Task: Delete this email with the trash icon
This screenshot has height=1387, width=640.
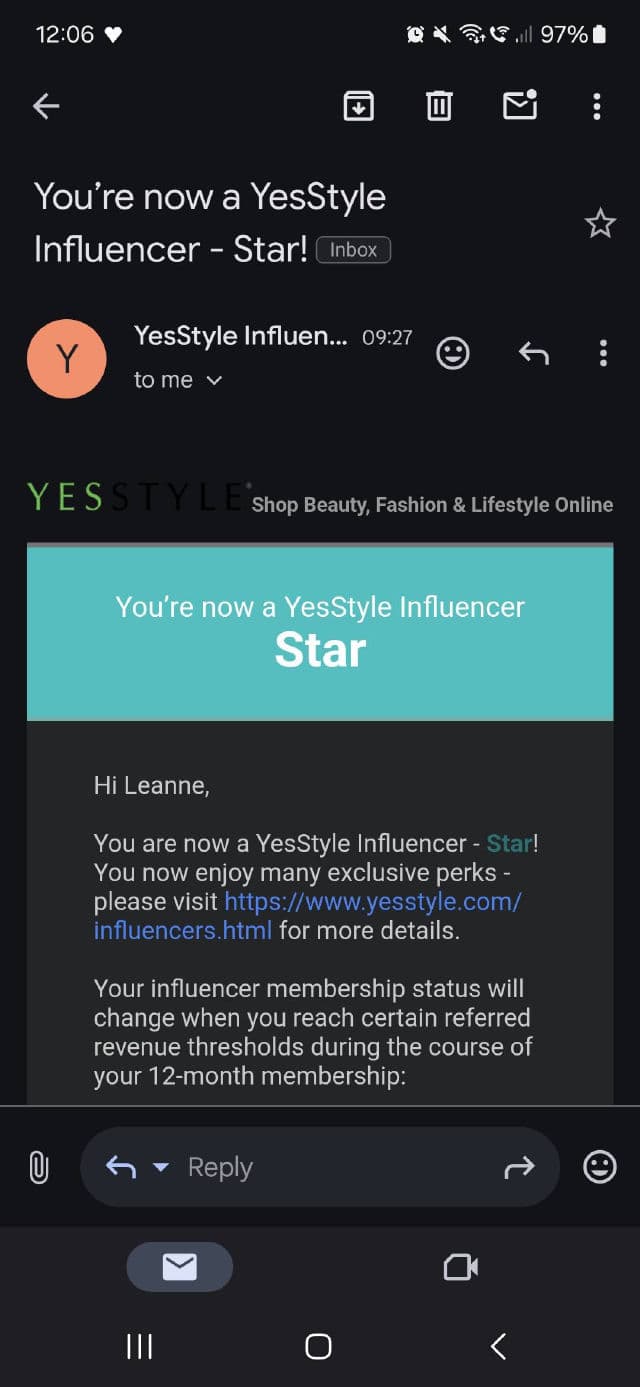Action: pos(439,105)
